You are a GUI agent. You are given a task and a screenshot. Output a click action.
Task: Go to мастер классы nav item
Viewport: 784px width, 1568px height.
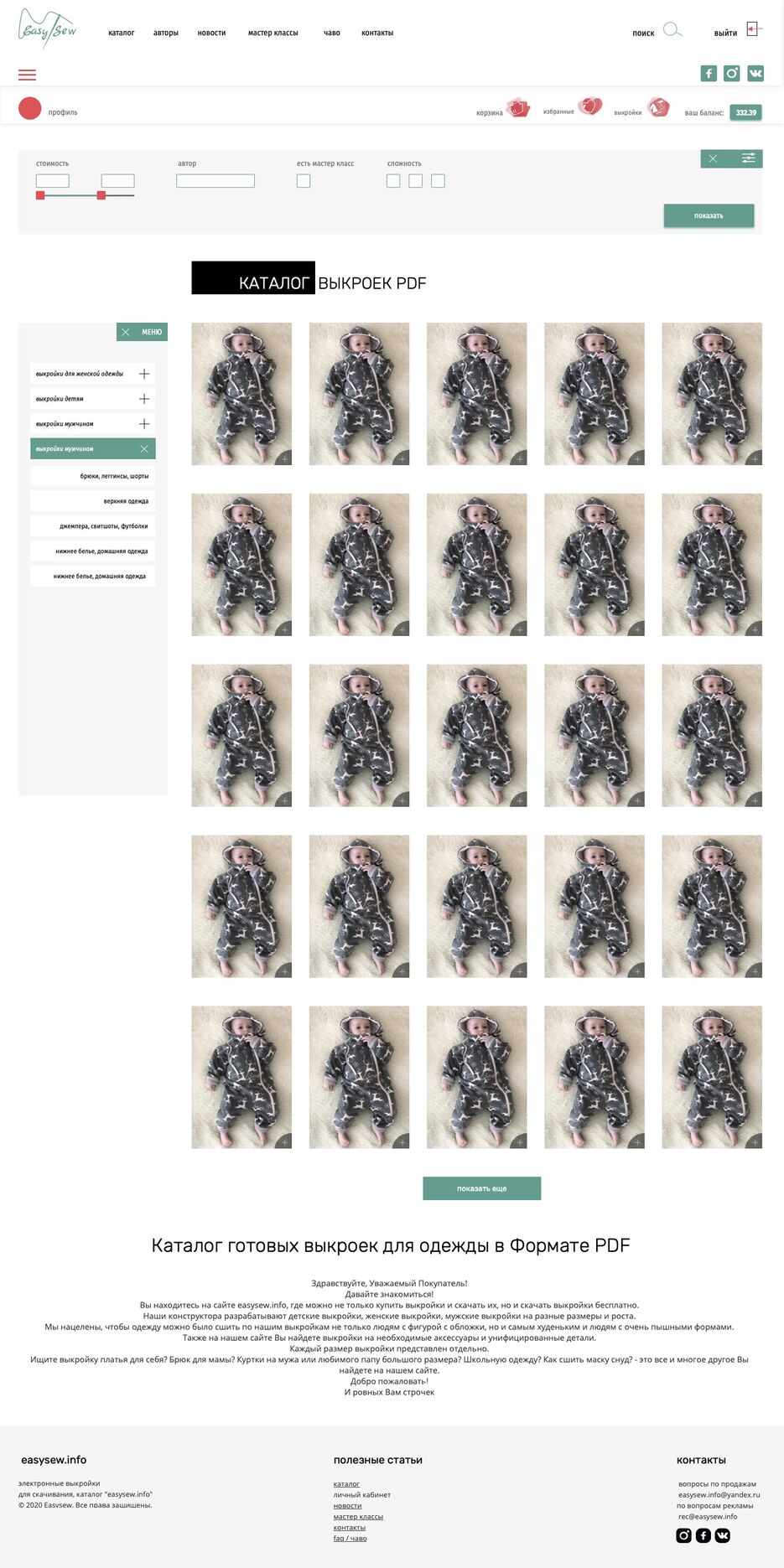tap(273, 34)
